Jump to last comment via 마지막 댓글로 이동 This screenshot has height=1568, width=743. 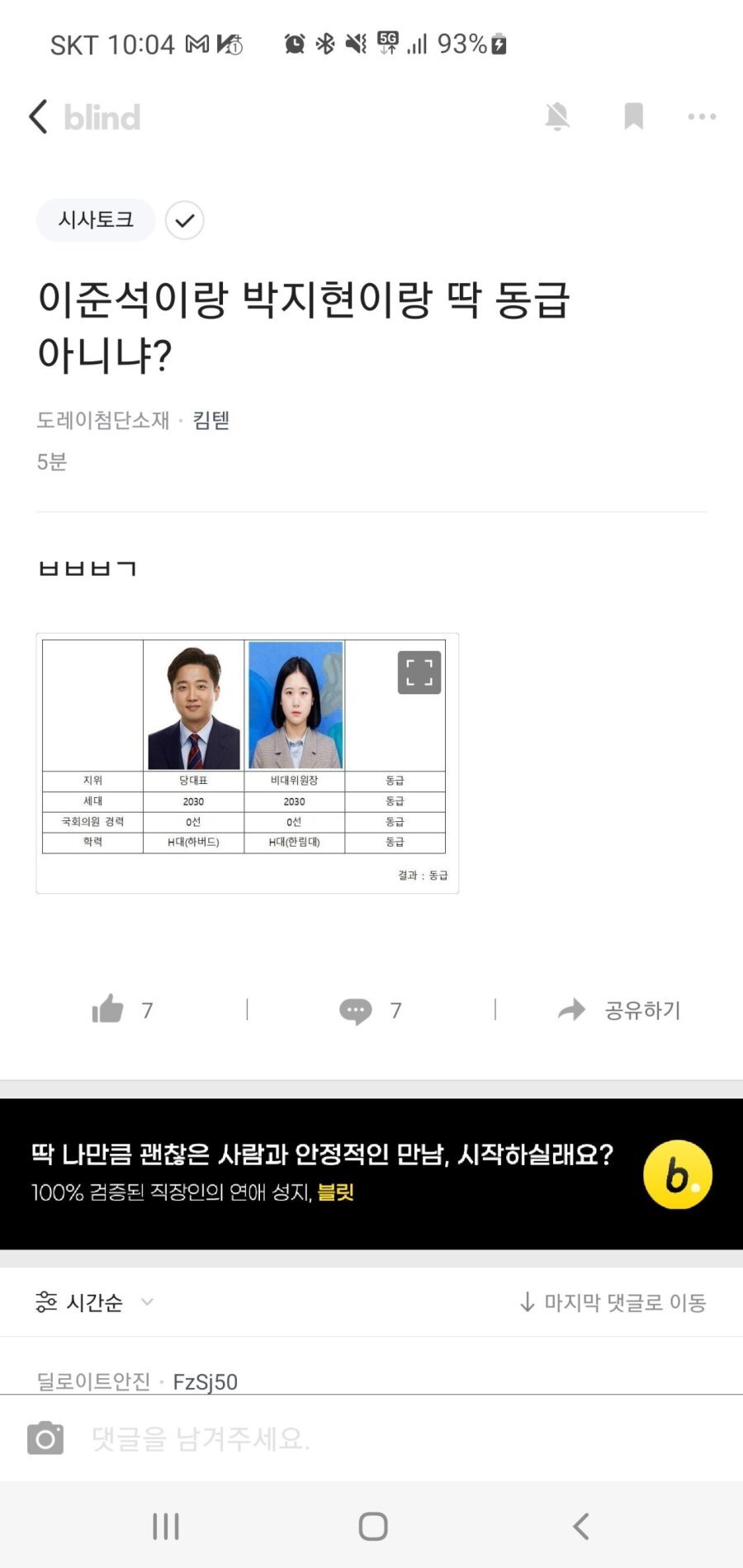point(613,1302)
